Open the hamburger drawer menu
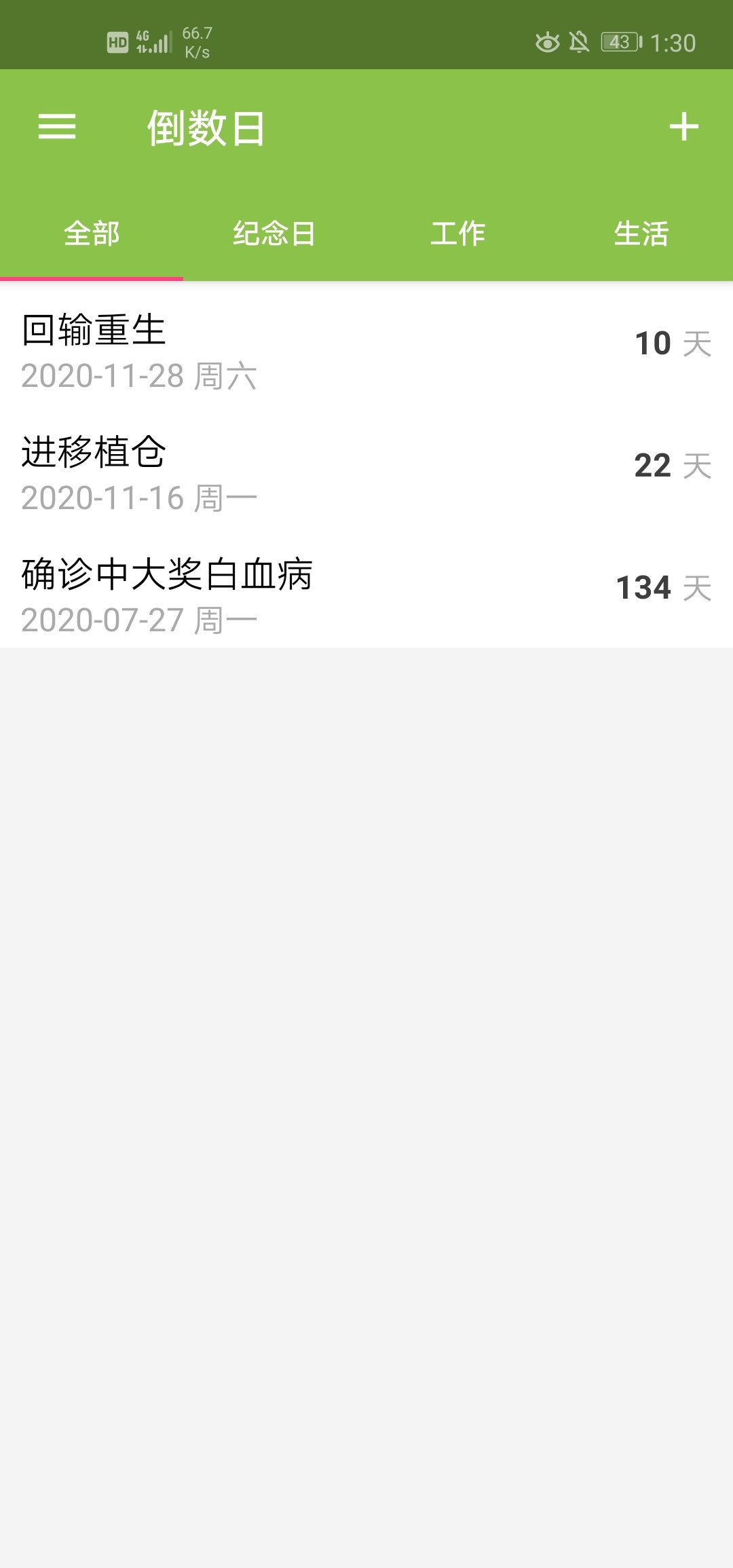The height and width of the screenshot is (1568, 733). click(x=57, y=127)
